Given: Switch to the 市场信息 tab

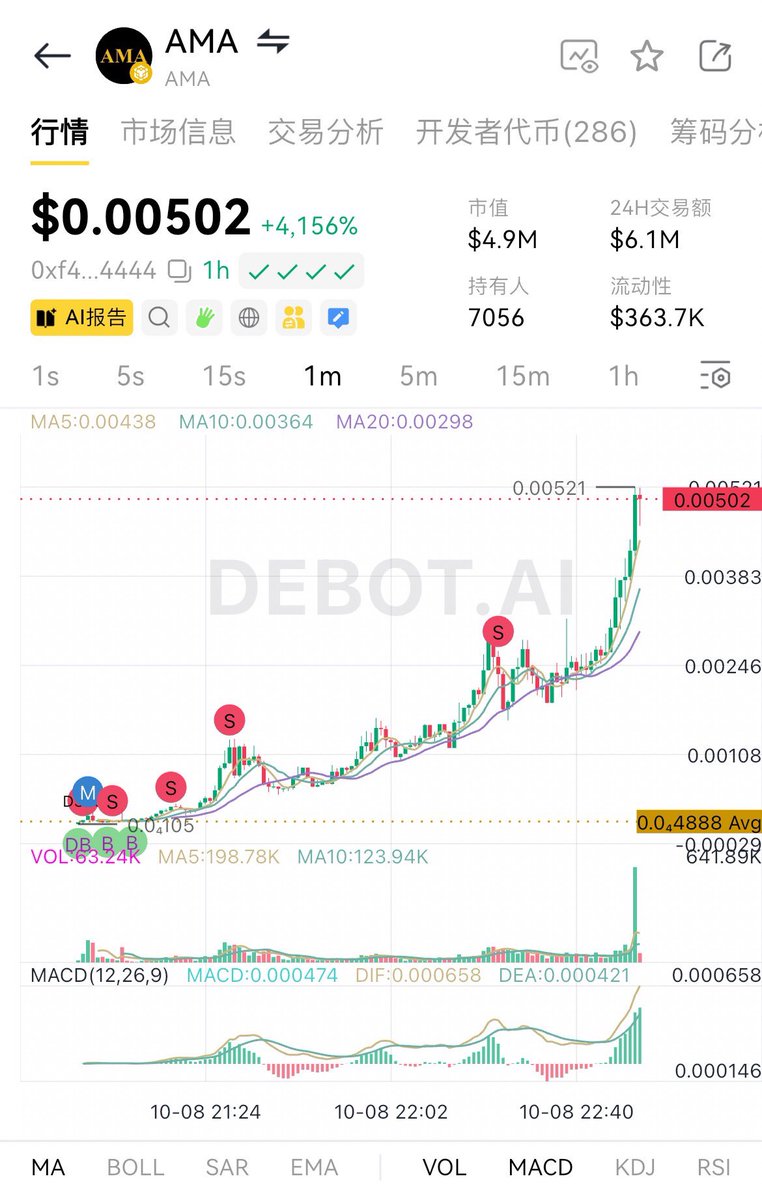Looking at the screenshot, I should click(178, 132).
